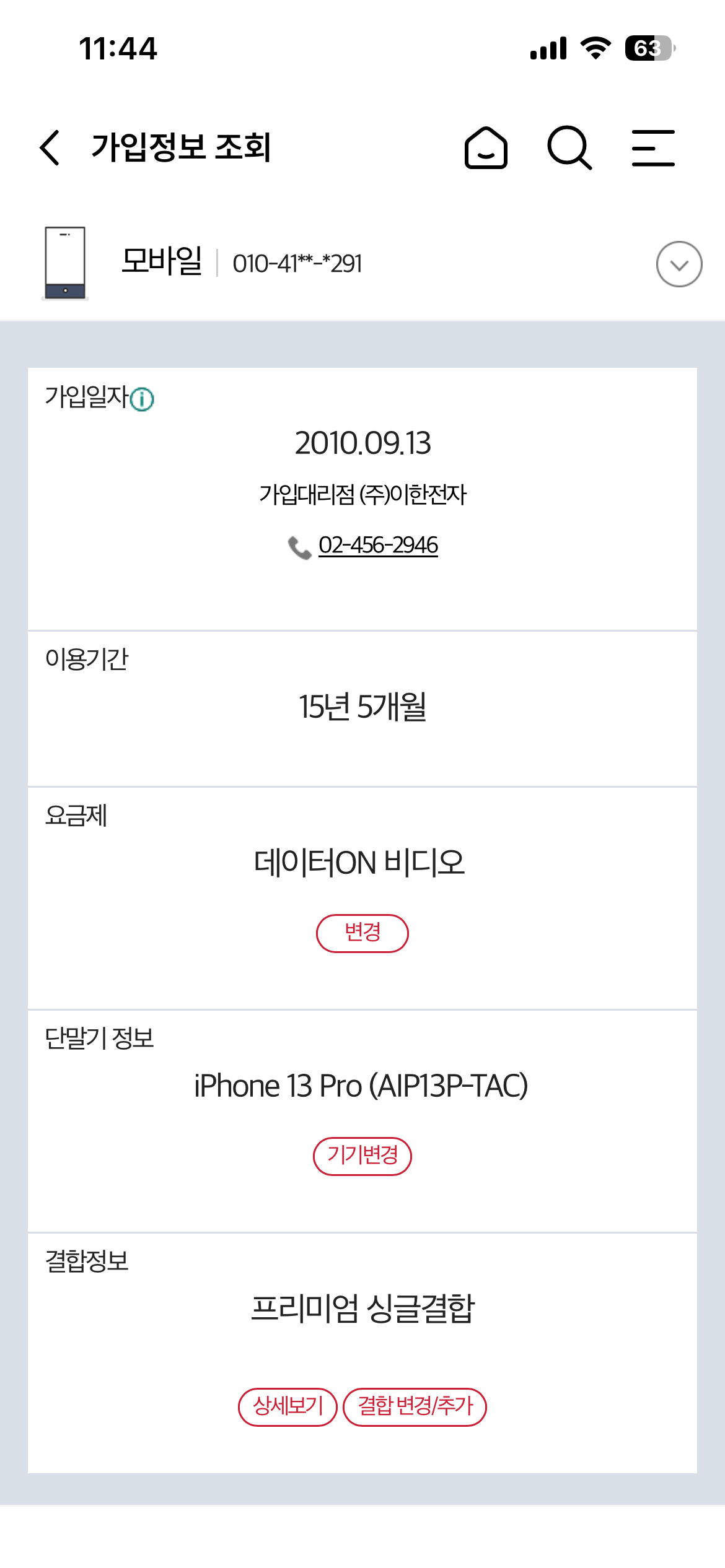The width and height of the screenshot is (725, 1568).
Task: Expand the 모바일 line selector
Action: click(679, 264)
